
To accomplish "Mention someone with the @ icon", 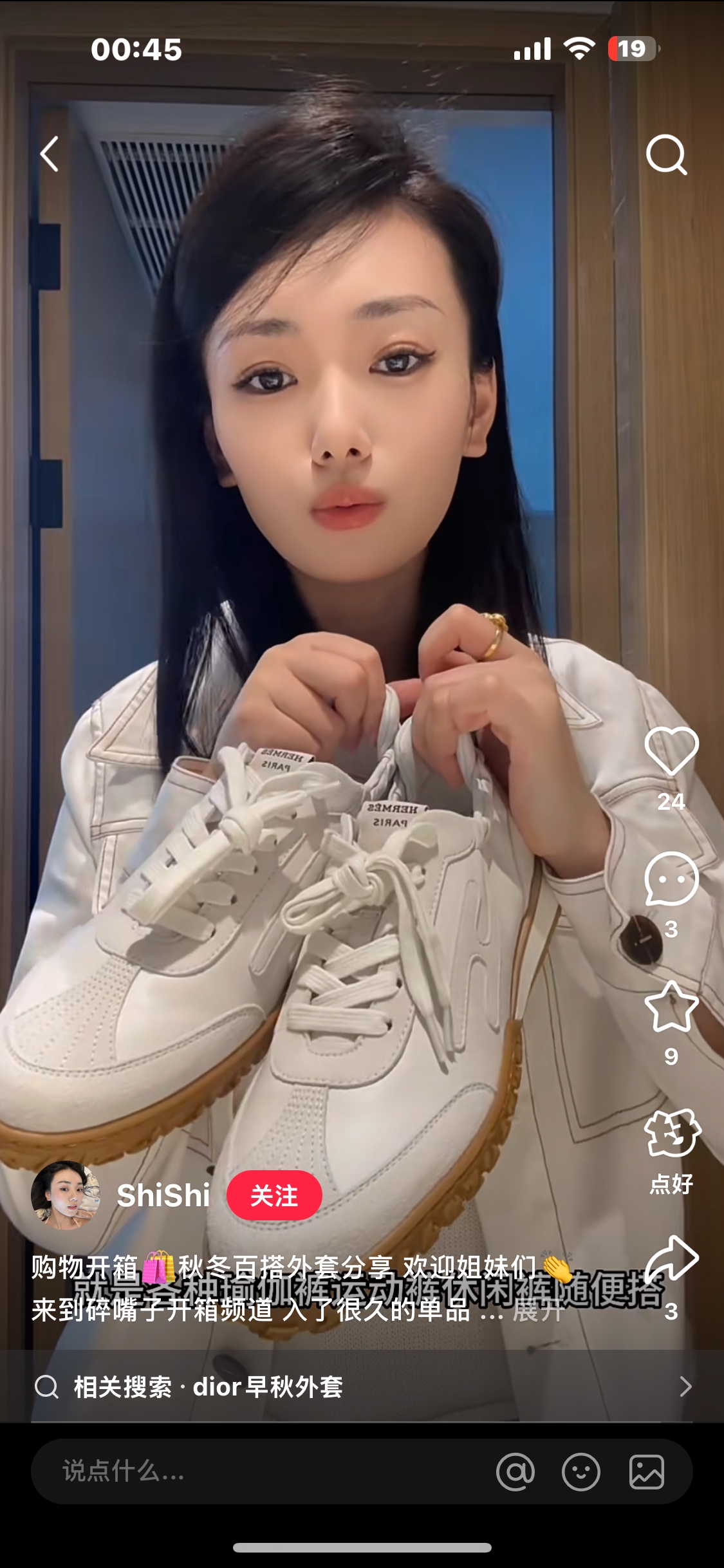I will (x=515, y=1471).
